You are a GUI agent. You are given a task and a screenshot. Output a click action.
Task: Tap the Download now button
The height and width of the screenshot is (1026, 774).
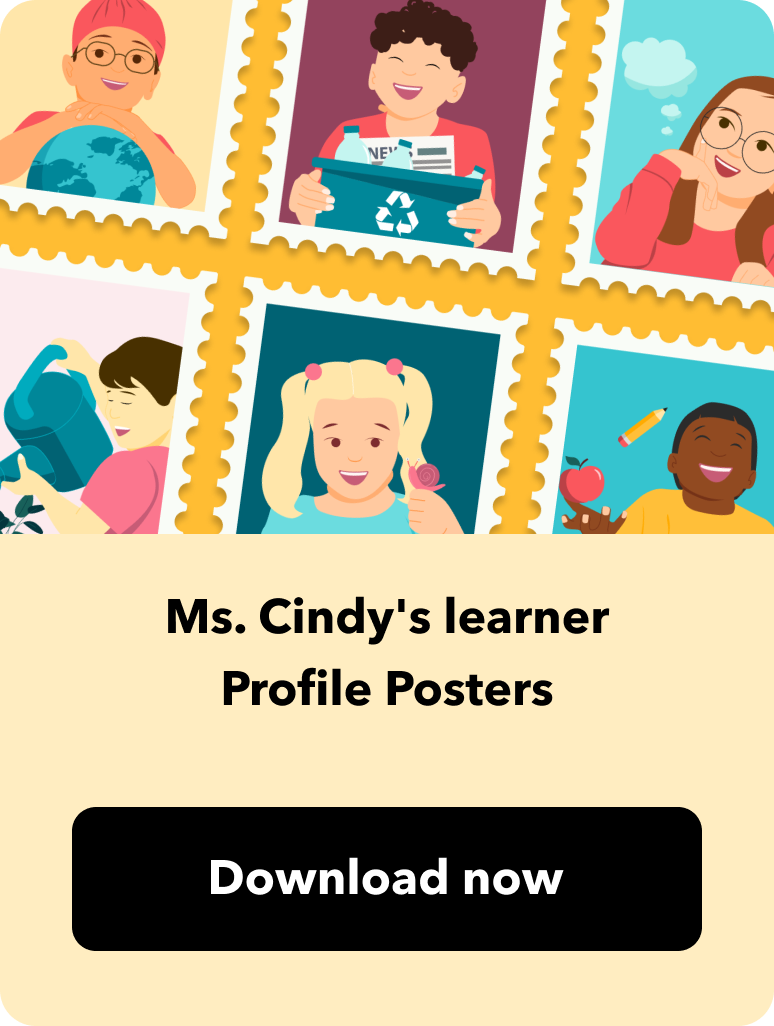click(x=386, y=878)
